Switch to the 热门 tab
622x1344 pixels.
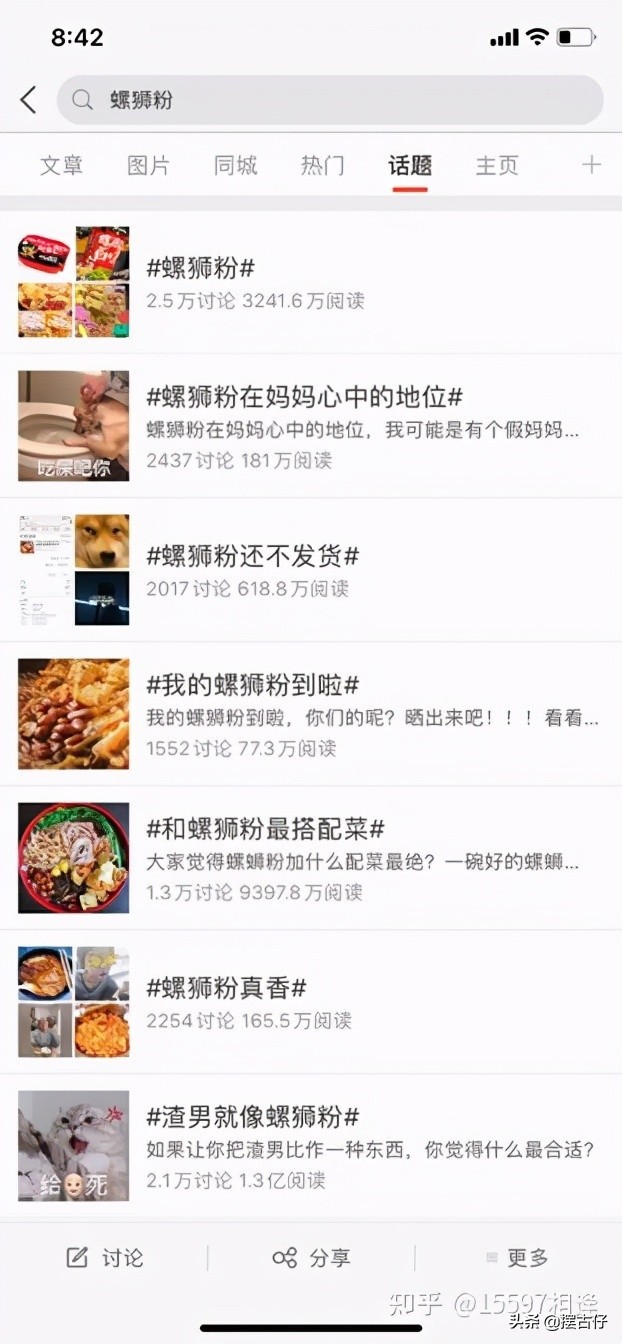[322, 165]
